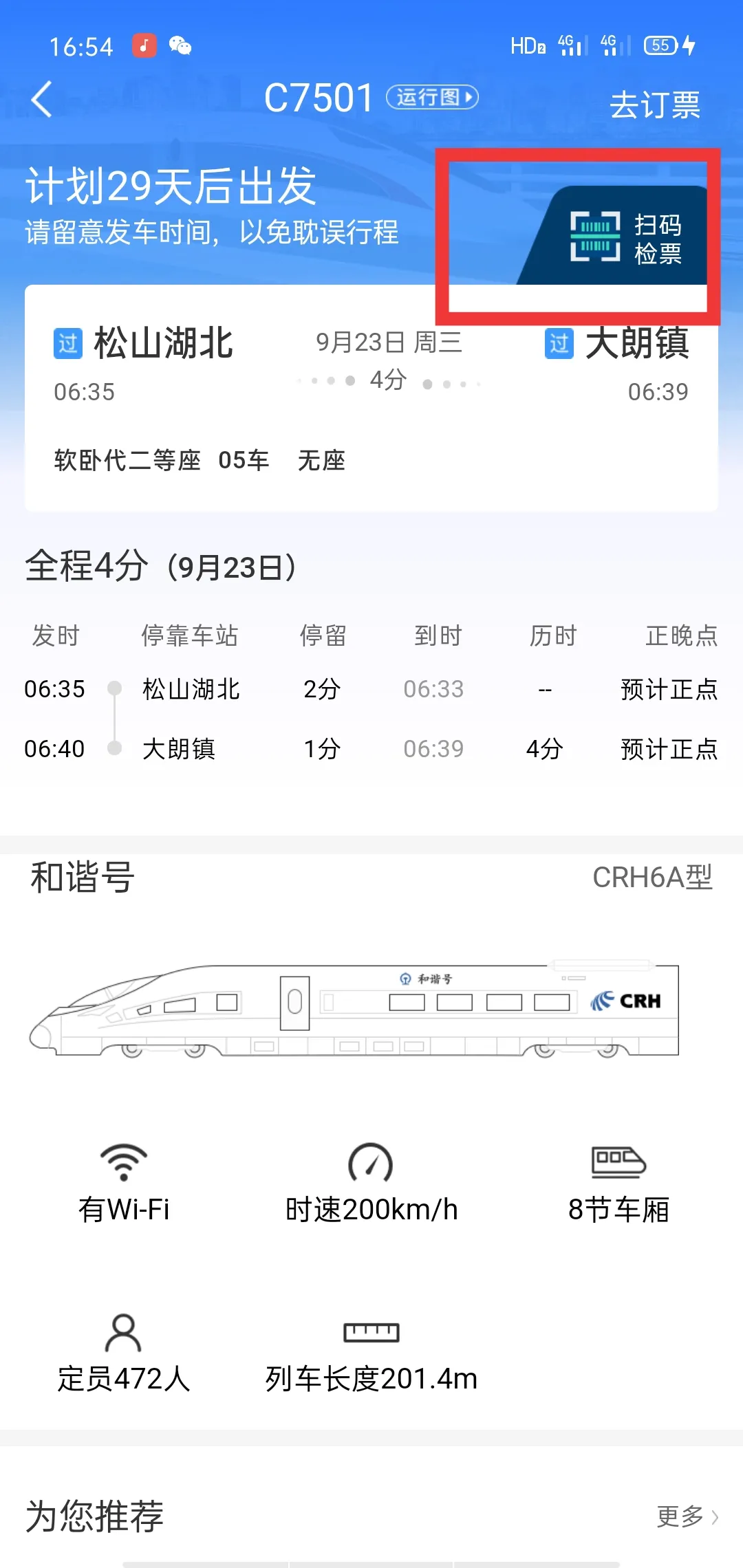The height and width of the screenshot is (1568, 743).
Task: Select the 大朗镇 stop row
Action: (371, 749)
